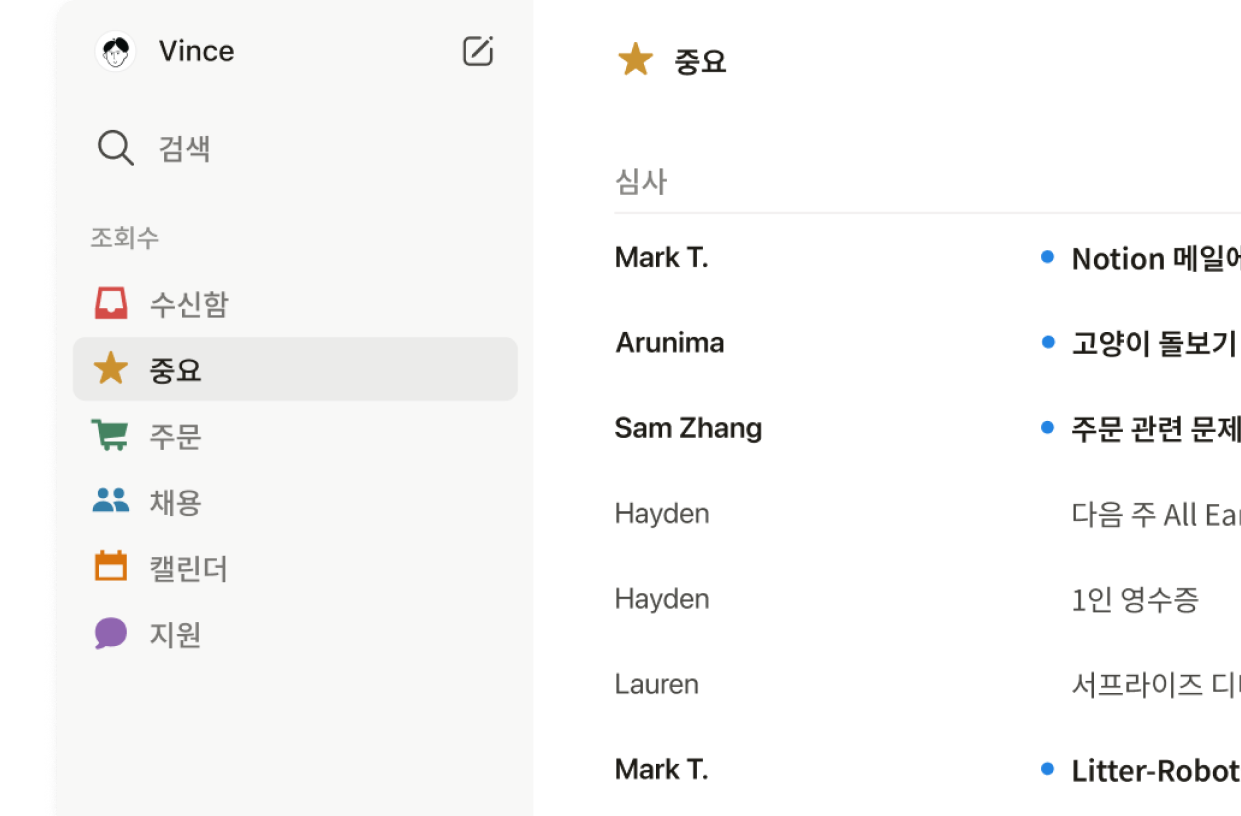Show the 지원 support view

point(176,634)
